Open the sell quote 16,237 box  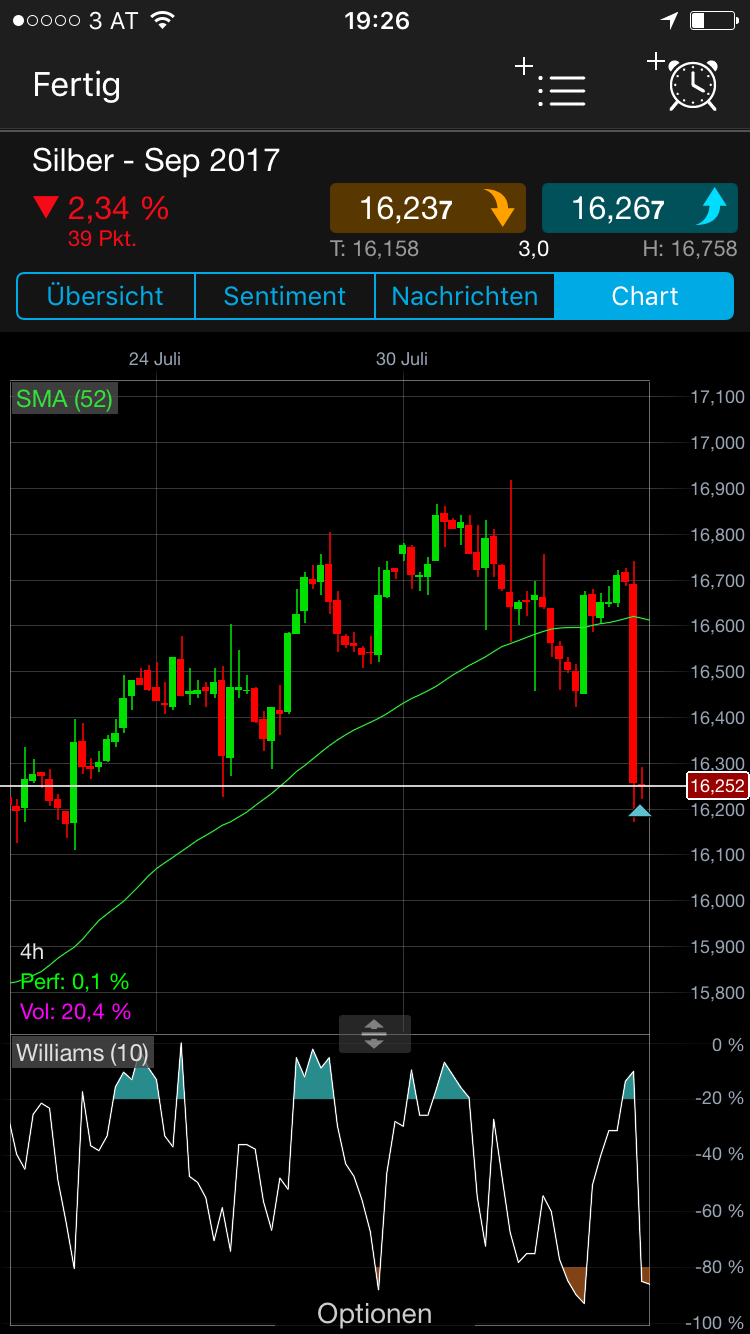pos(427,207)
